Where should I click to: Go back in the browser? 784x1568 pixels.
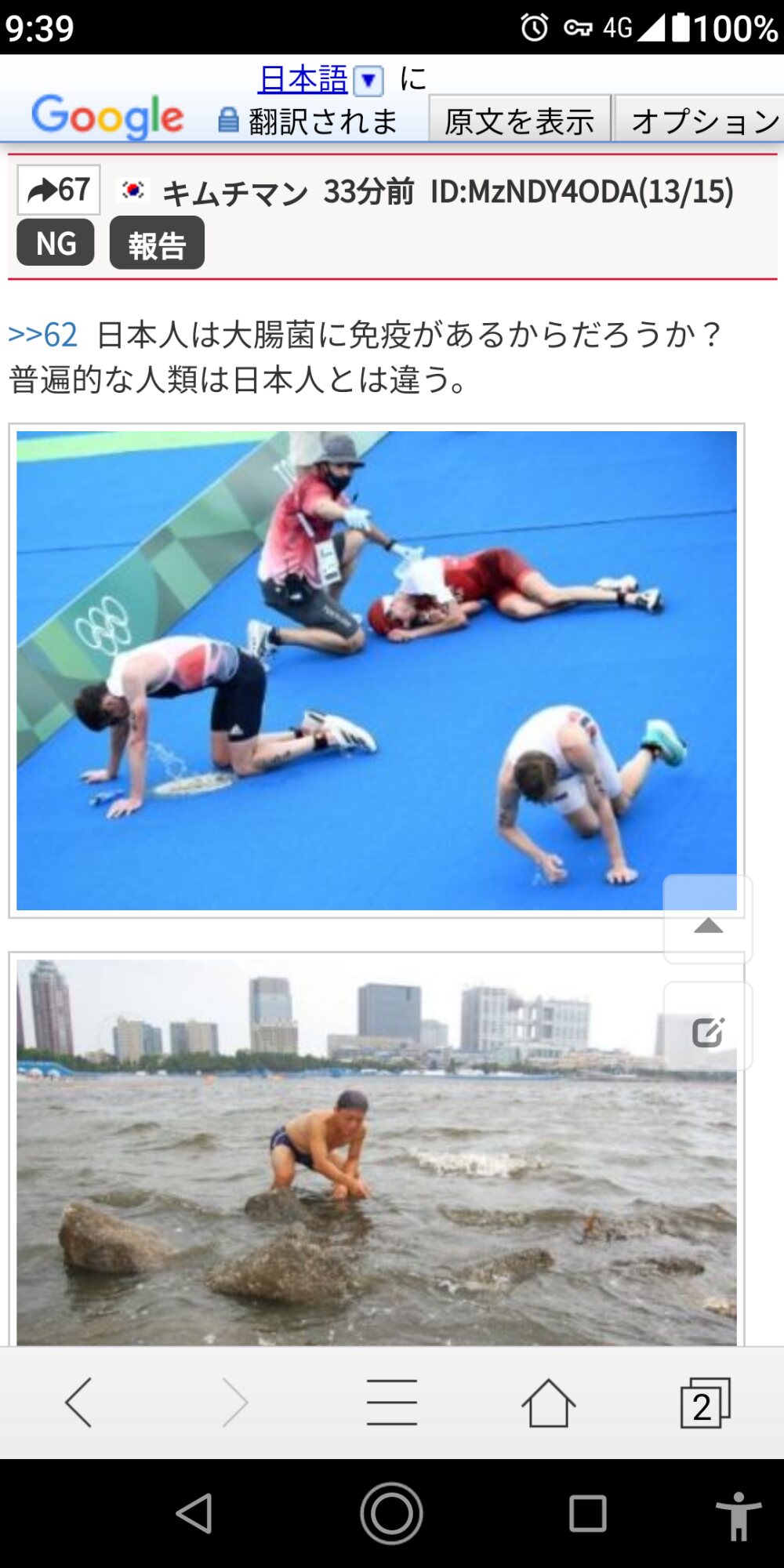(x=78, y=1402)
